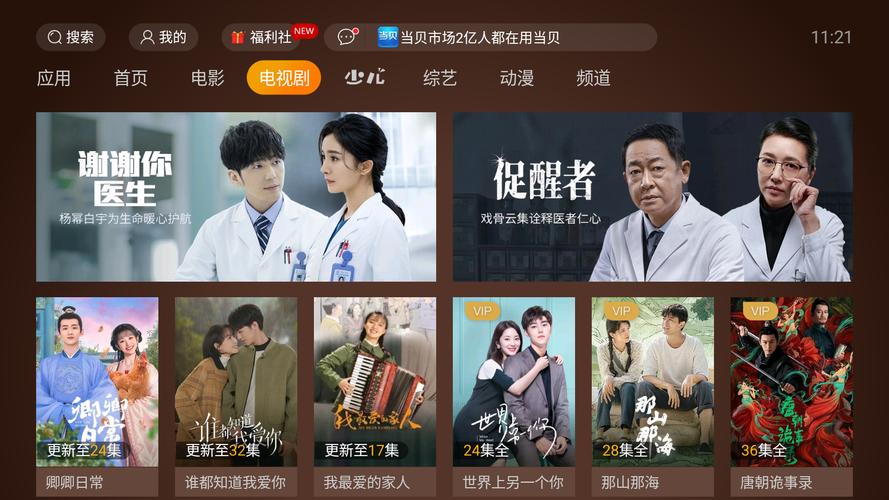889x500 pixels.
Task: Switch to the 频道 tab
Action: click(593, 78)
